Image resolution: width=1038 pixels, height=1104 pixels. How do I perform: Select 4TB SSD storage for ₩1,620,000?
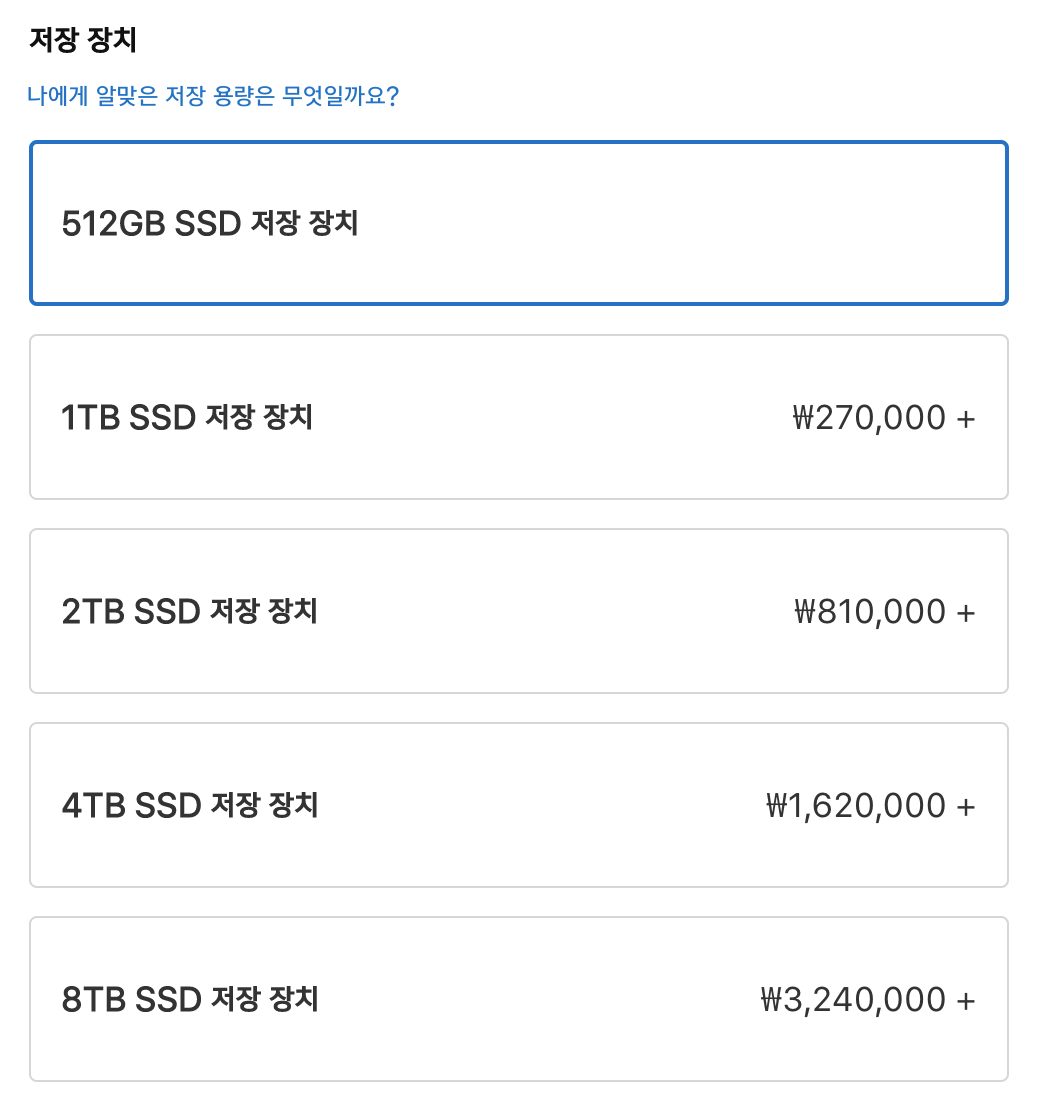(x=518, y=805)
